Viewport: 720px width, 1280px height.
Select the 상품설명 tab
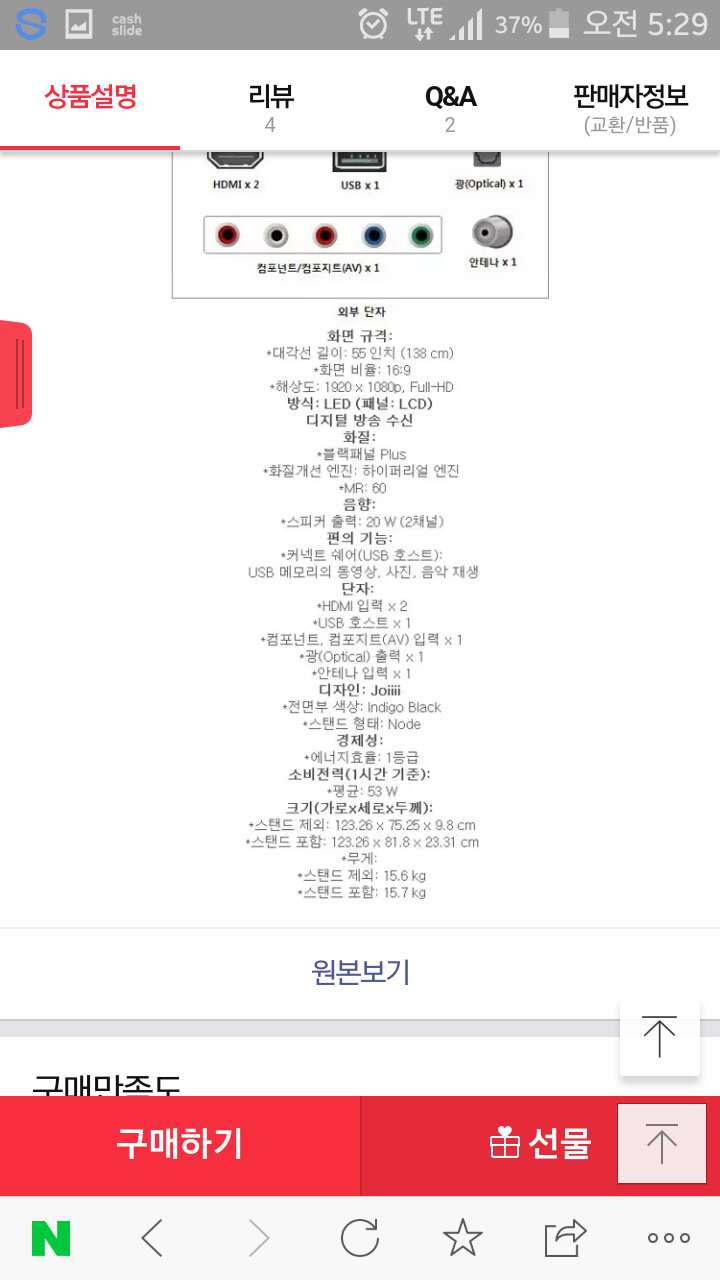point(90,98)
